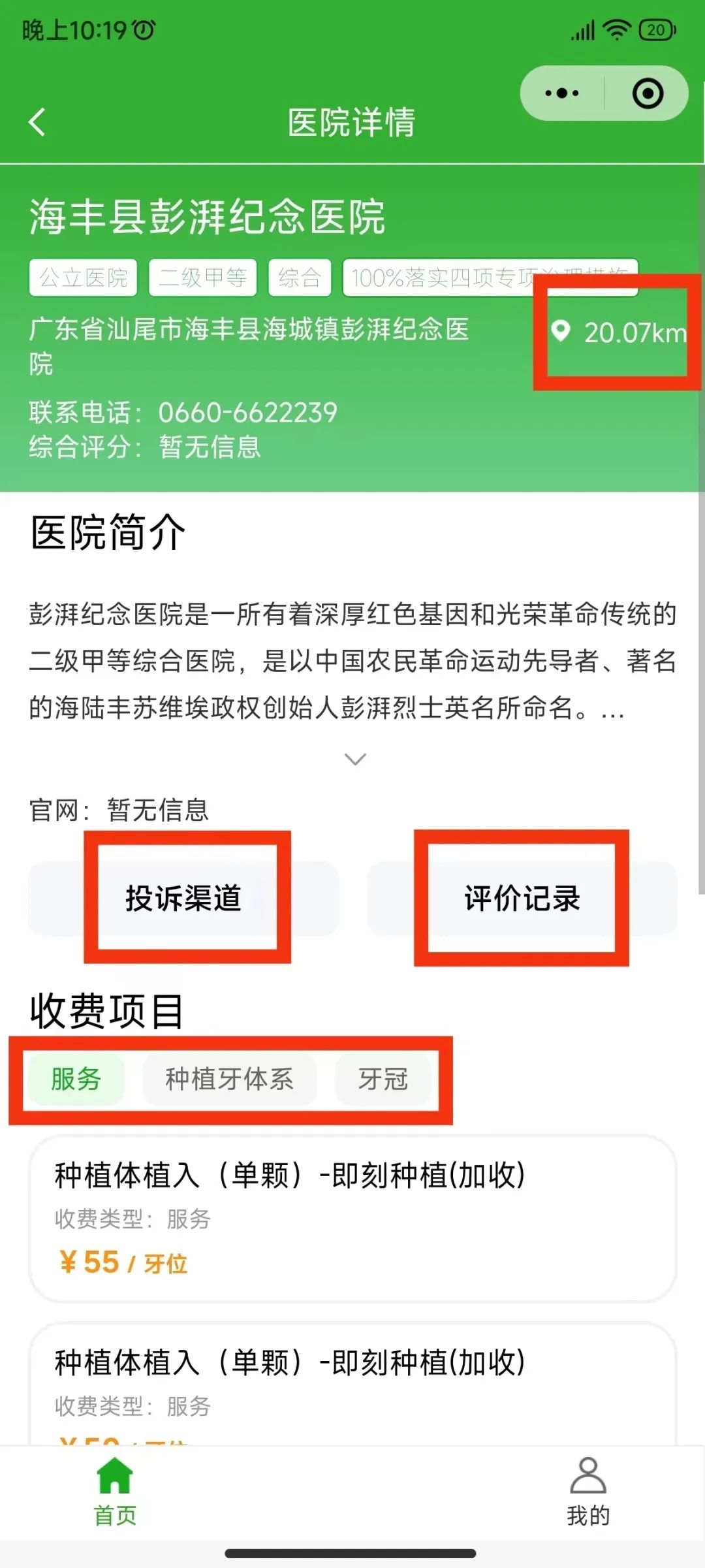
Task: Switch to 牙冠 category
Action: pyautogui.click(x=383, y=1079)
